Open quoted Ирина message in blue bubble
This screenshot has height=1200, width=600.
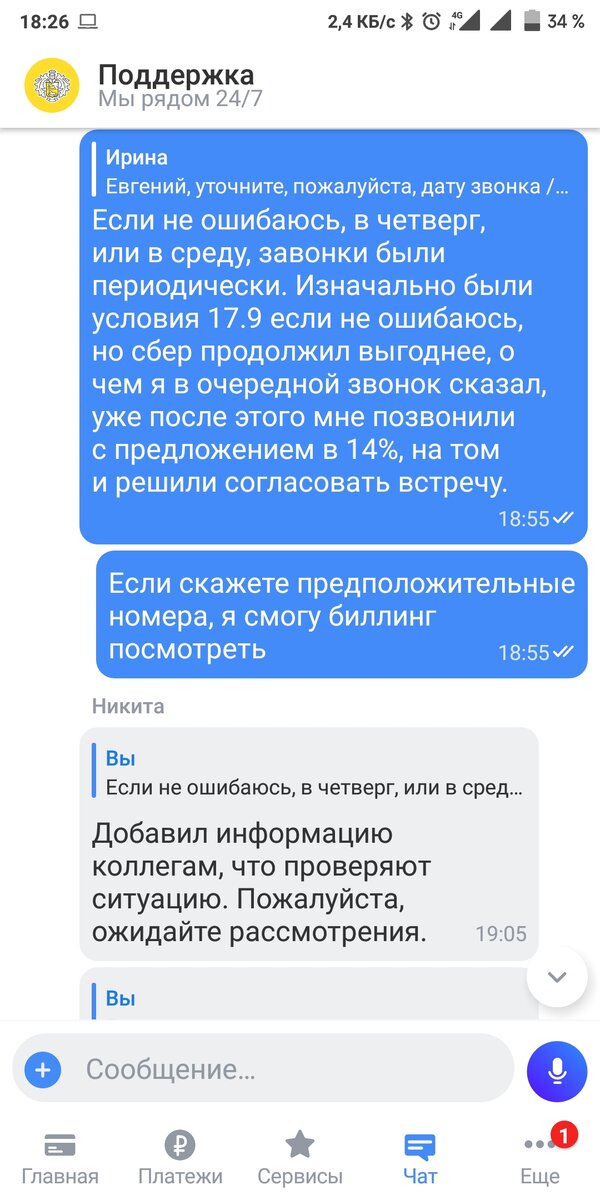(332, 171)
